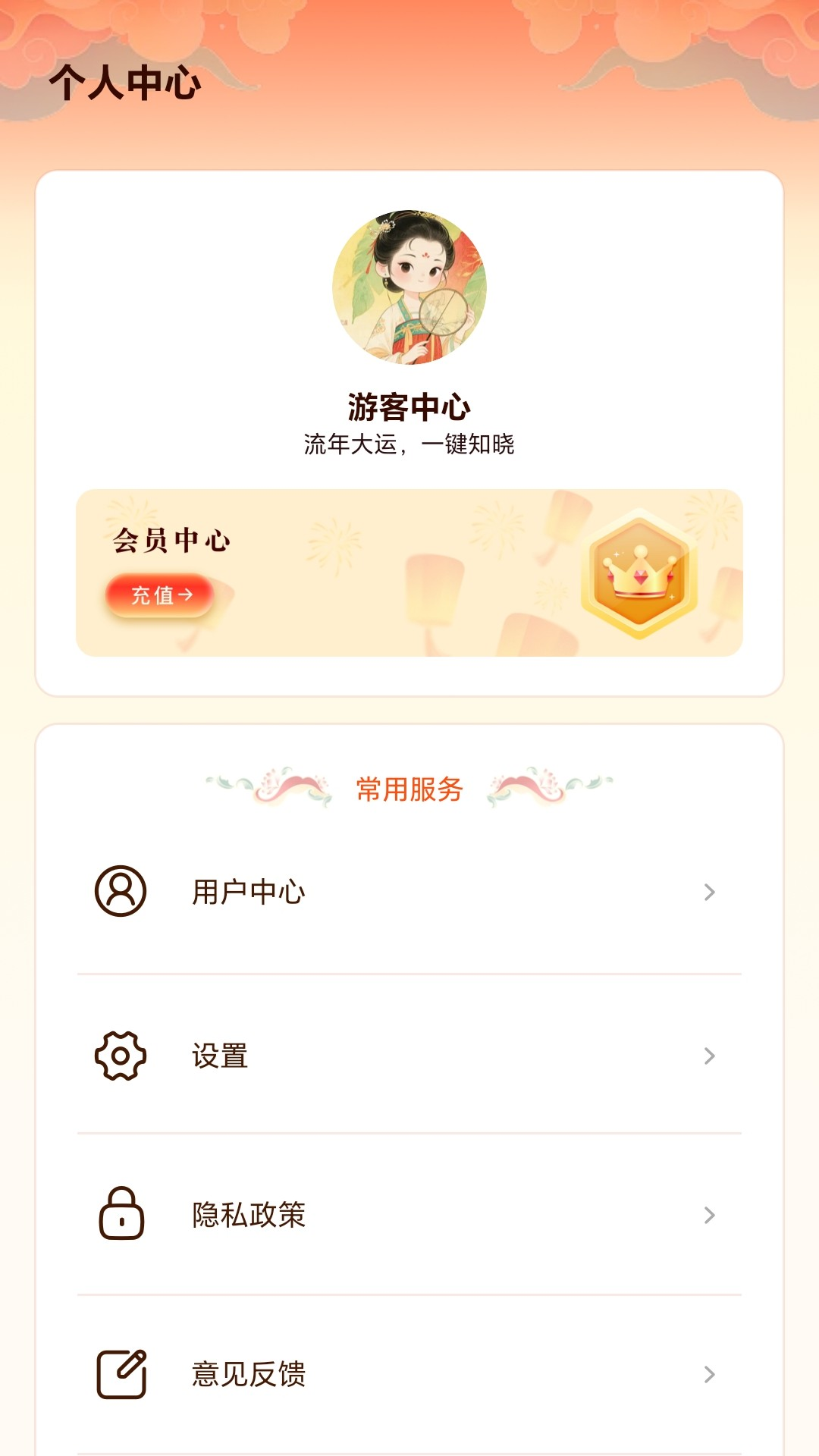The height and width of the screenshot is (1456, 819).
Task: Click the gear icon next to 设置
Action: (121, 1054)
